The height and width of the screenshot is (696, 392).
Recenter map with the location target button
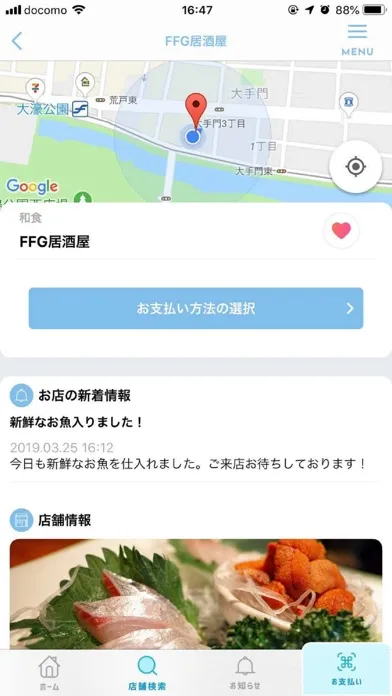coord(356,167)
